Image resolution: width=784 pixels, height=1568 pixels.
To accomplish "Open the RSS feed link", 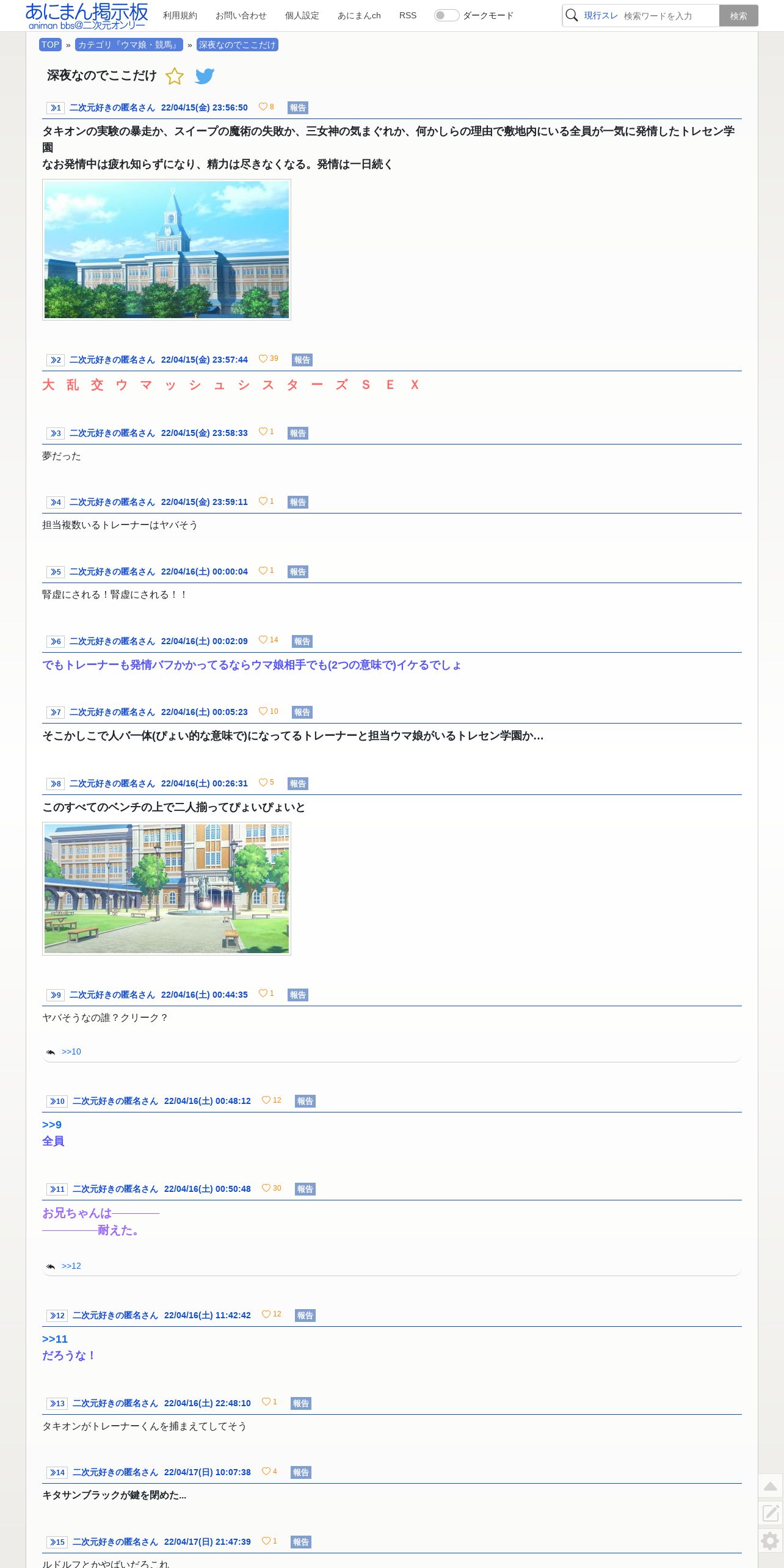I will tap(407, 15).
